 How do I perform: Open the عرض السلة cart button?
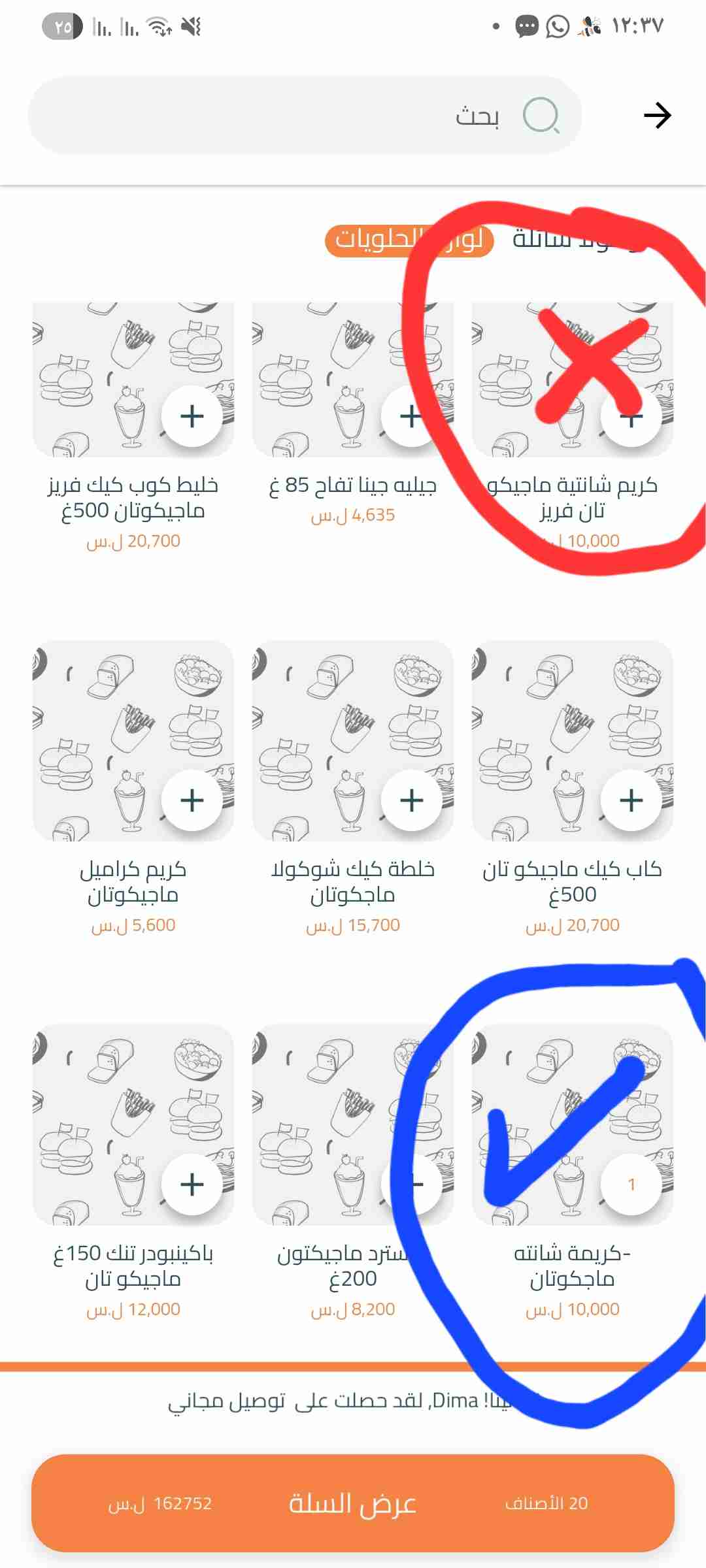tap(353, 1503)
